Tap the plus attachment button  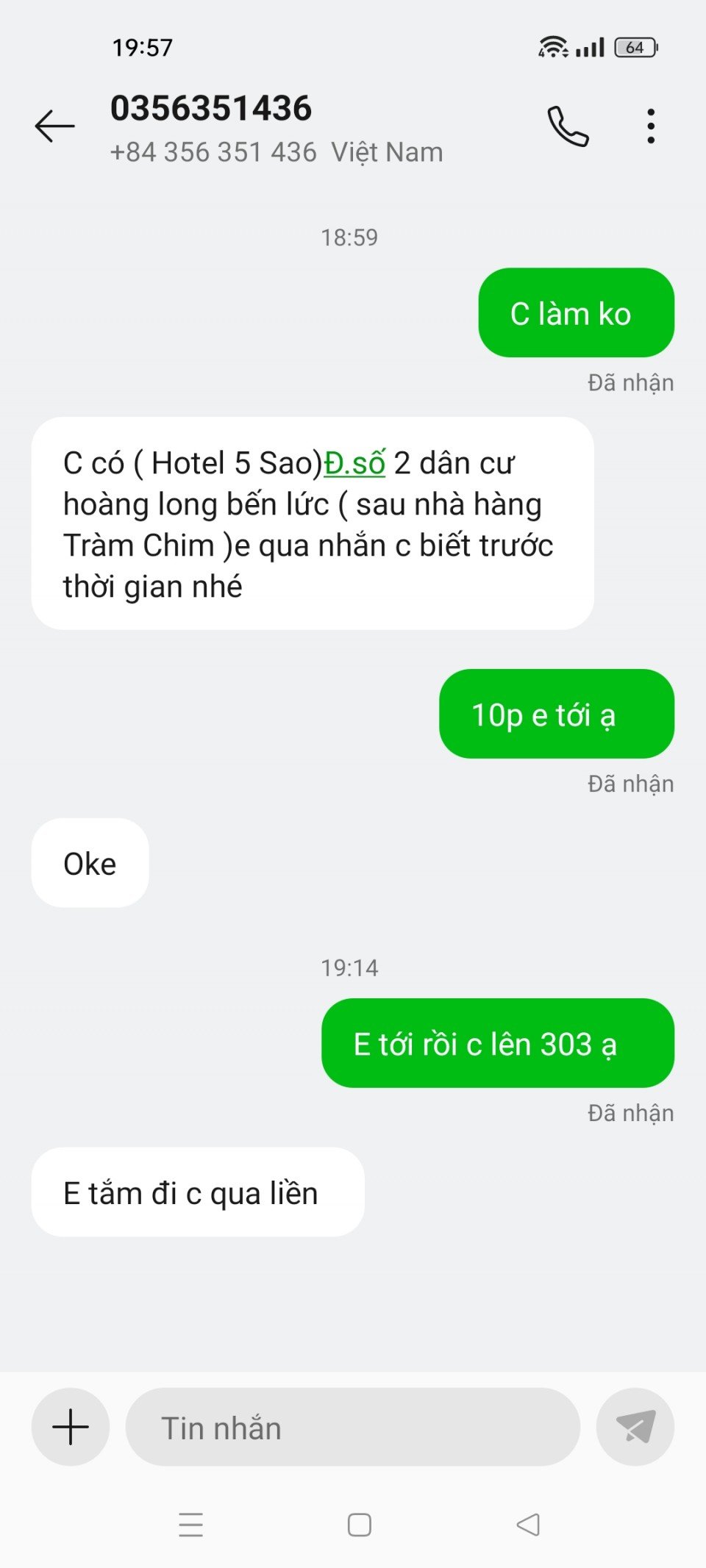tap(71, 1427)
